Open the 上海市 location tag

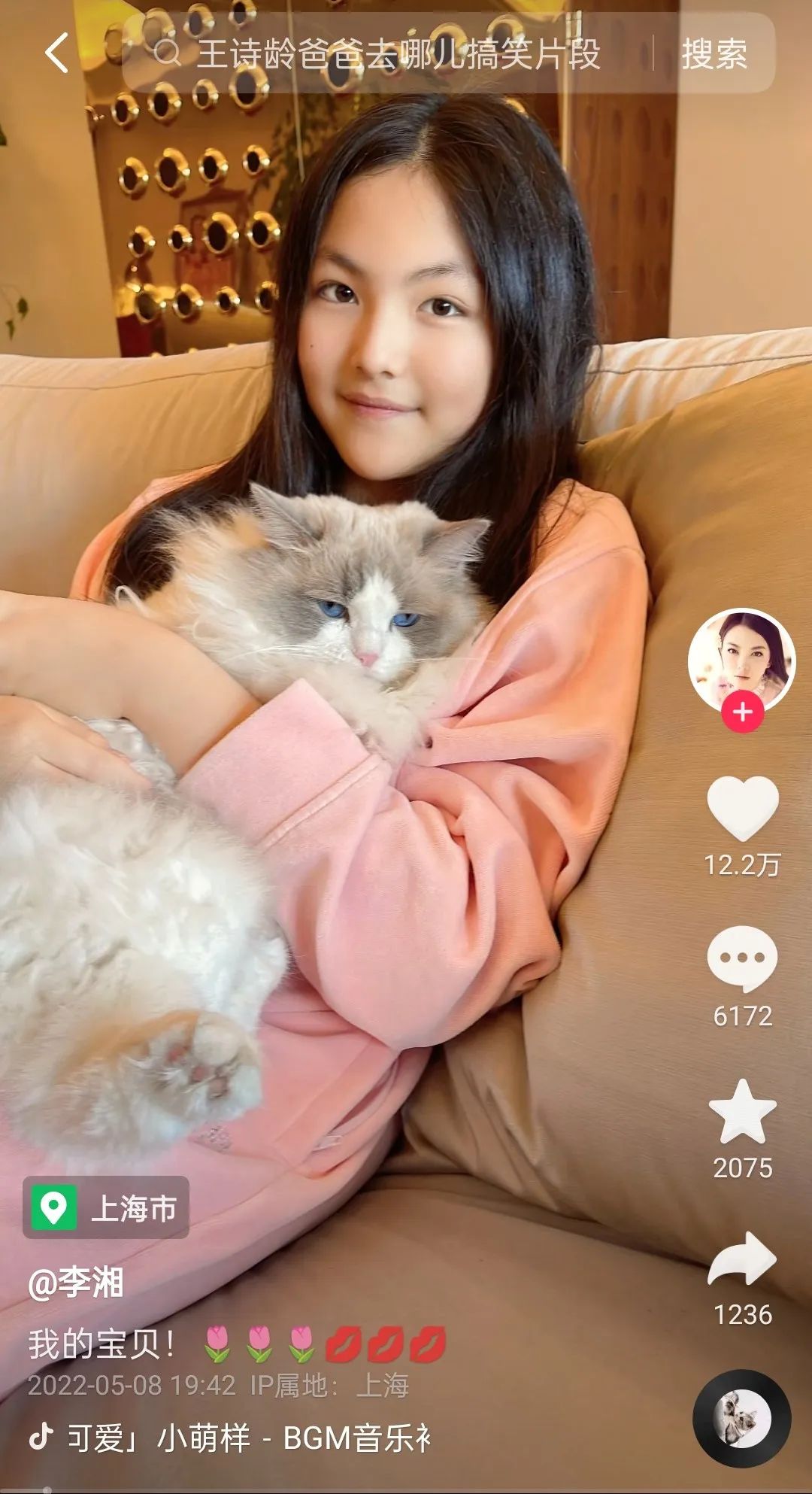coord(106,1207)
